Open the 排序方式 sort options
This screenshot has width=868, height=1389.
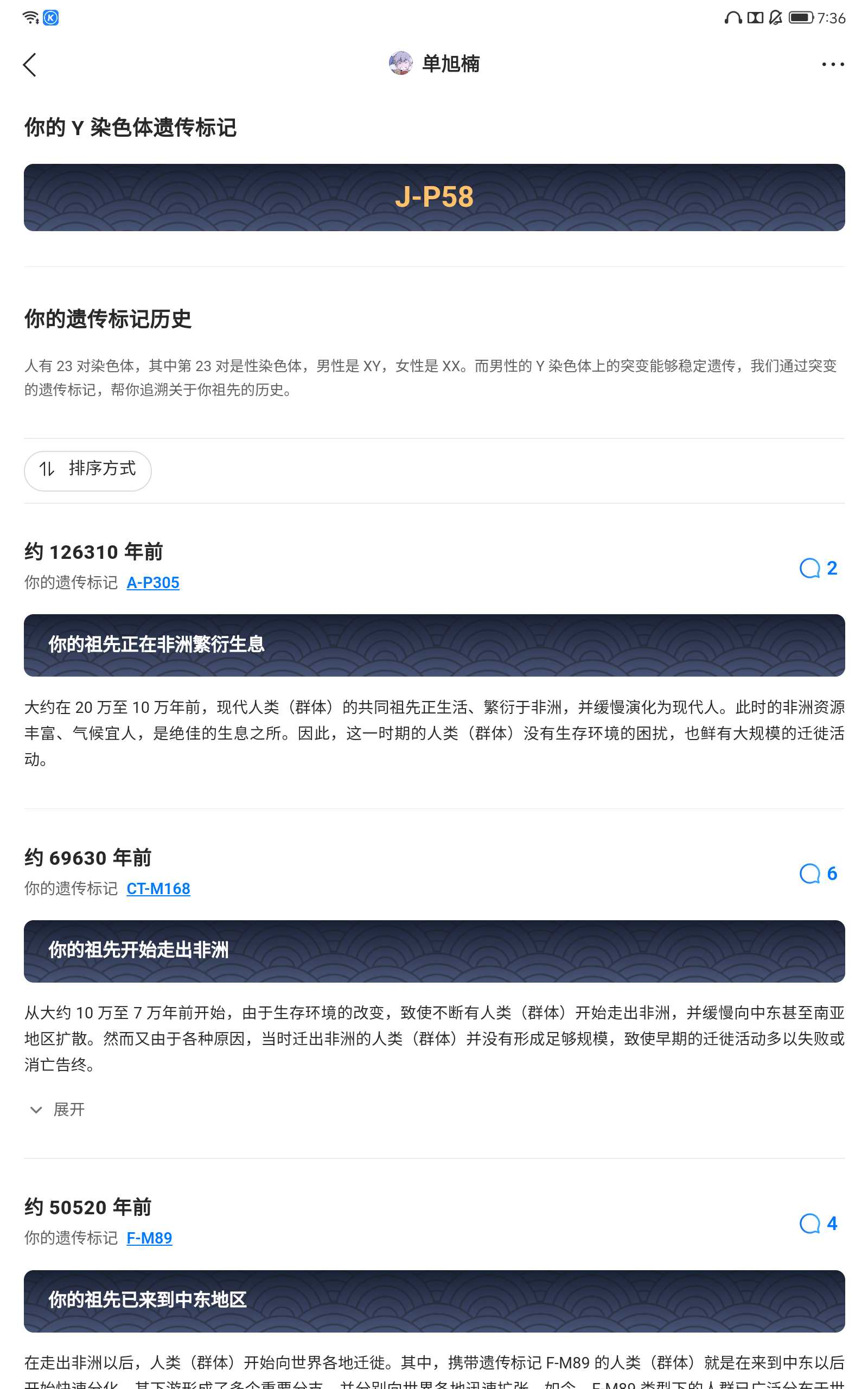click(88, 470)
